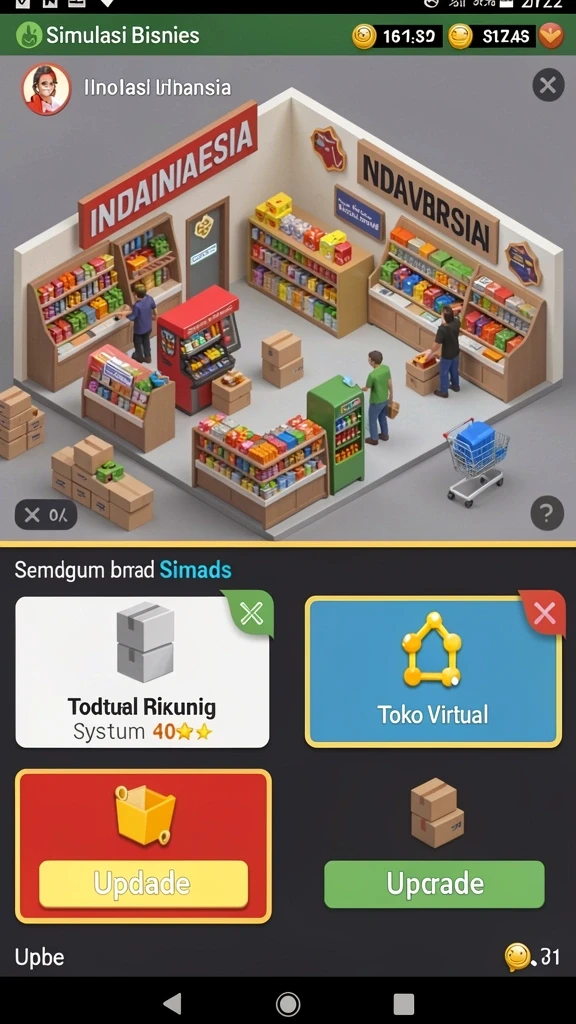Tap the green Upcrade button
The width and height of the screenshot is (576, 1024).
[434, 884]
